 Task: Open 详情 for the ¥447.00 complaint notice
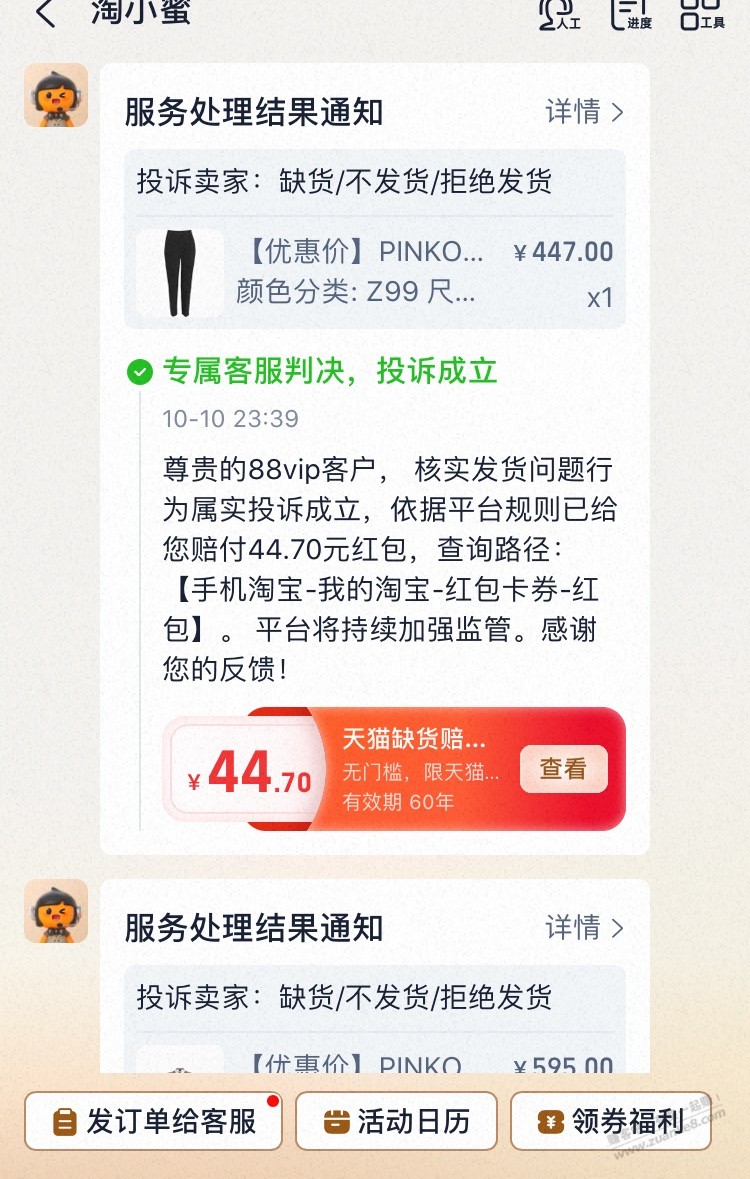point(585,112)
